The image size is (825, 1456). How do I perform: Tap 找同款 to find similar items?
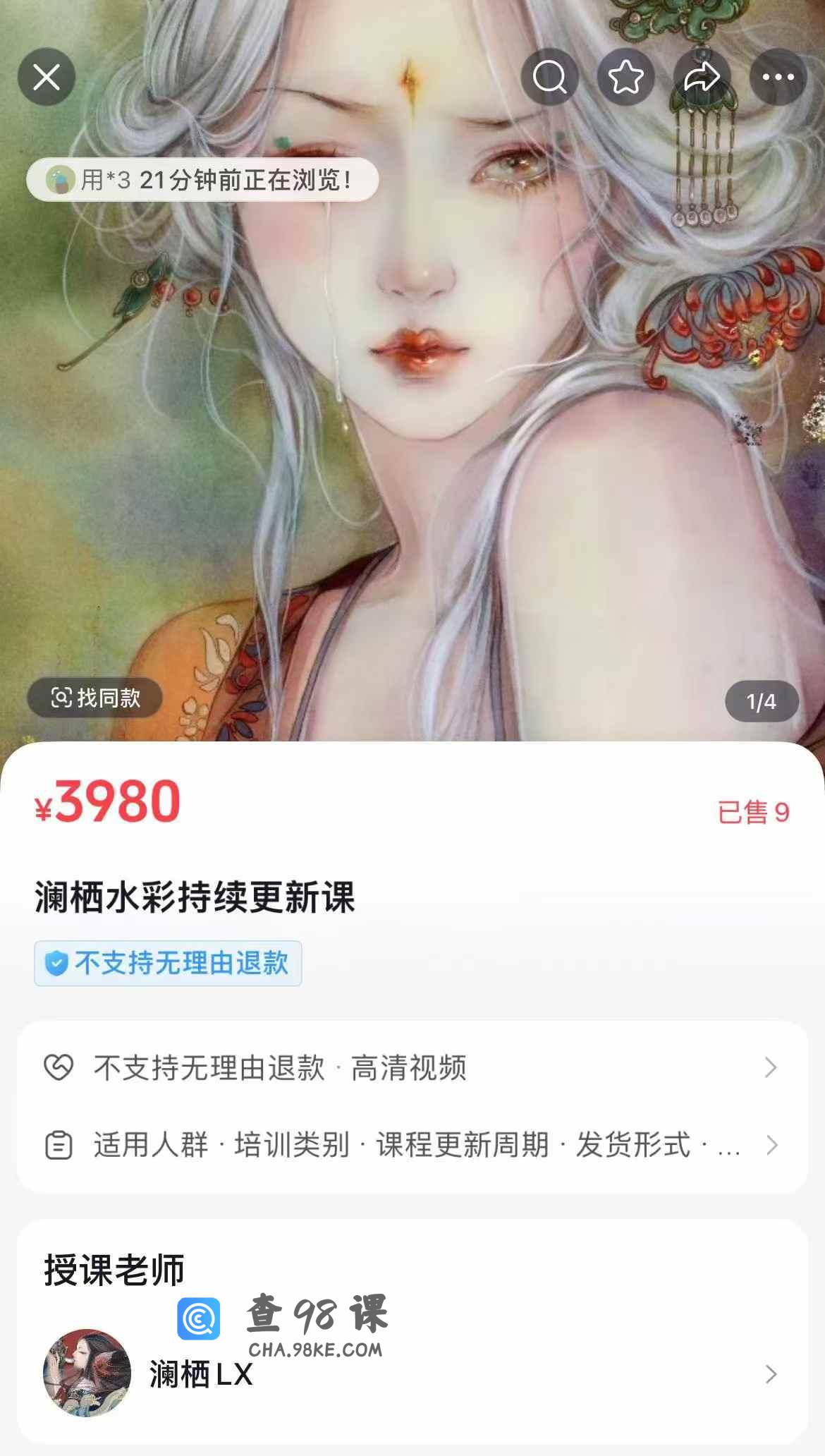click(x=95, y=698)
